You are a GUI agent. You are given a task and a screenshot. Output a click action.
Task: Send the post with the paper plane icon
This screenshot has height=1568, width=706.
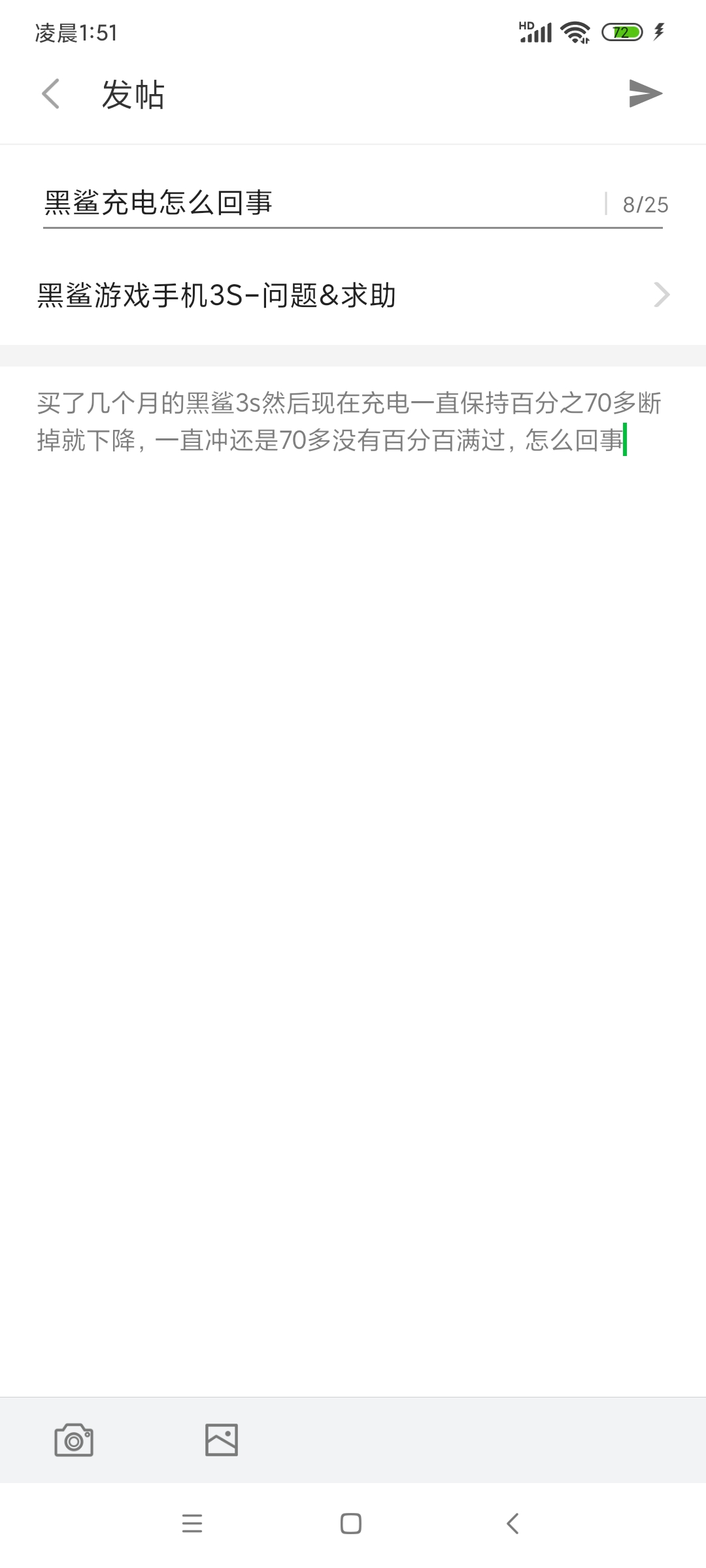pos(645,93)
